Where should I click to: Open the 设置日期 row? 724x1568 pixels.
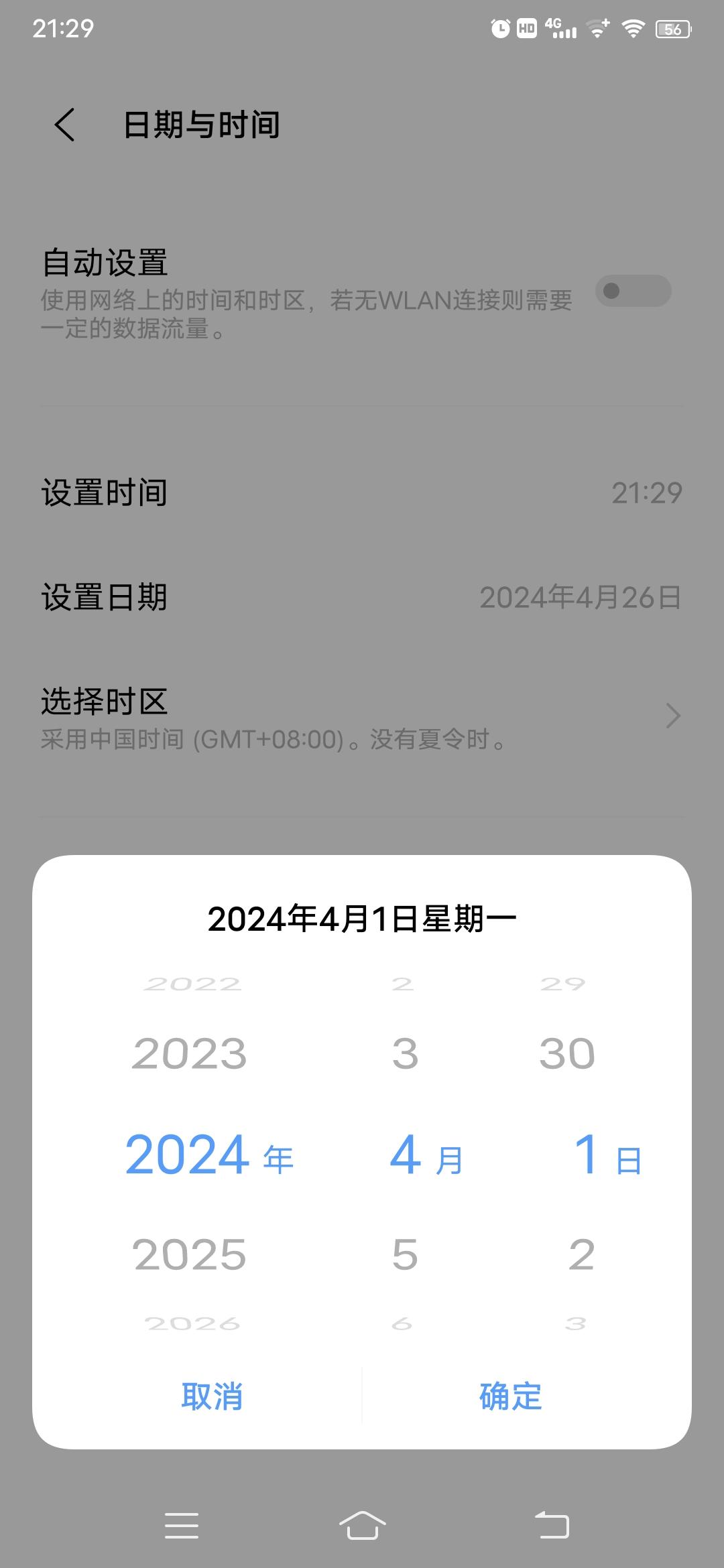362,598
